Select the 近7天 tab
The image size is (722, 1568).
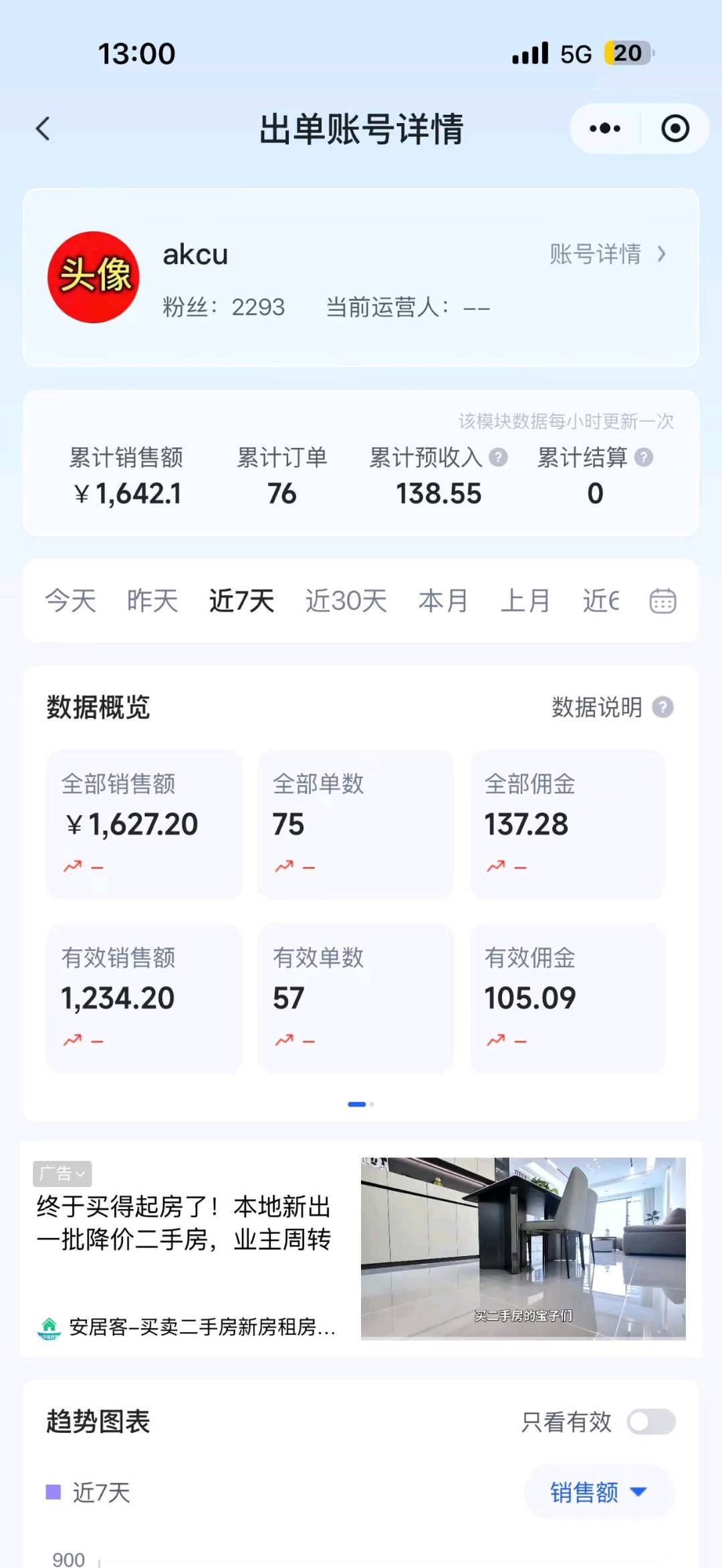[241, 600]
